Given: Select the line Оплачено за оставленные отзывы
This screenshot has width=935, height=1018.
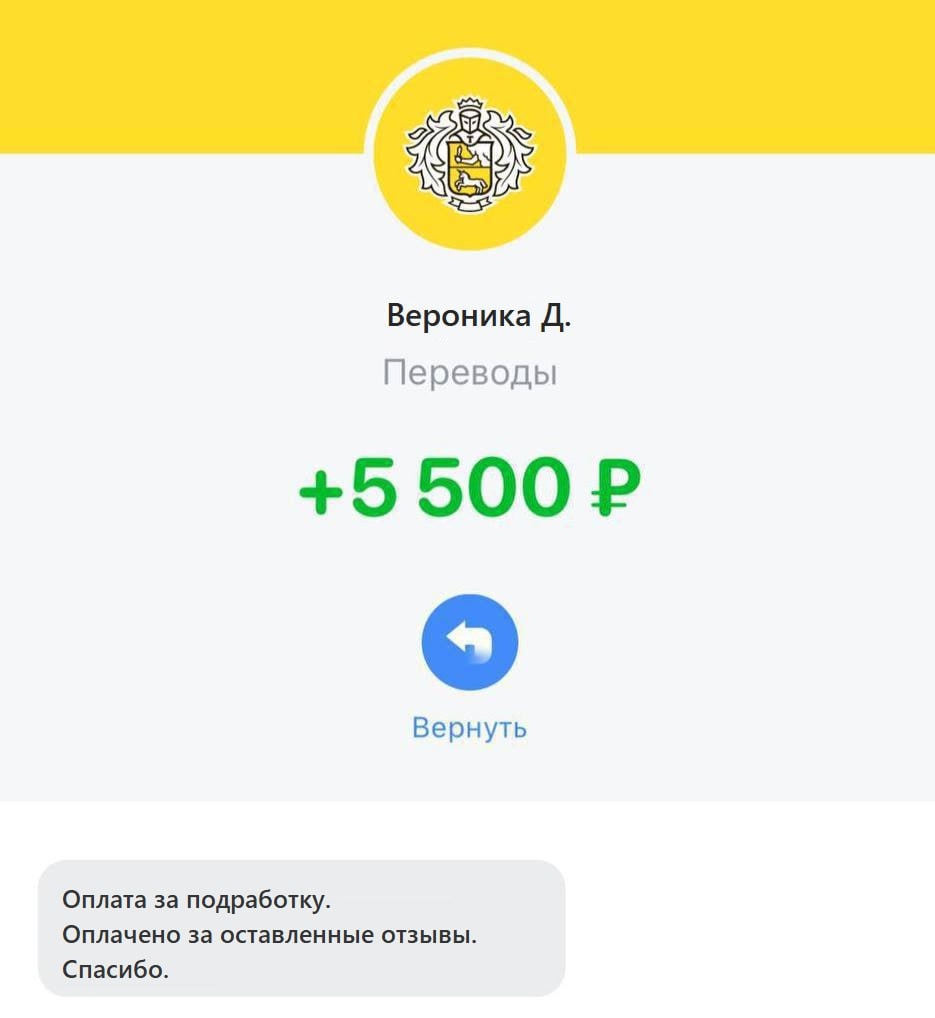Looking at the screenshot, I should coord(270,933).
